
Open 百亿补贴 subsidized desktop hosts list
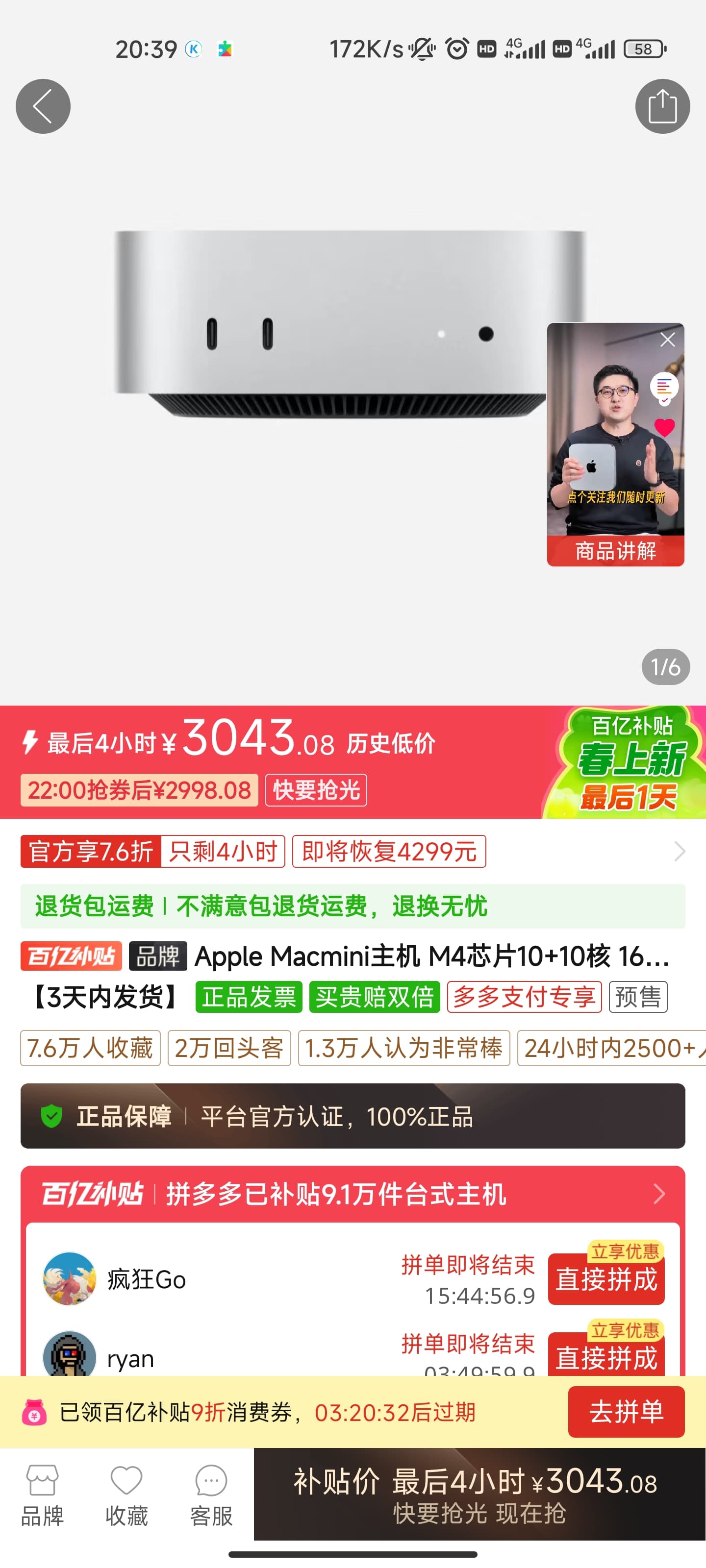point(353,1194)
